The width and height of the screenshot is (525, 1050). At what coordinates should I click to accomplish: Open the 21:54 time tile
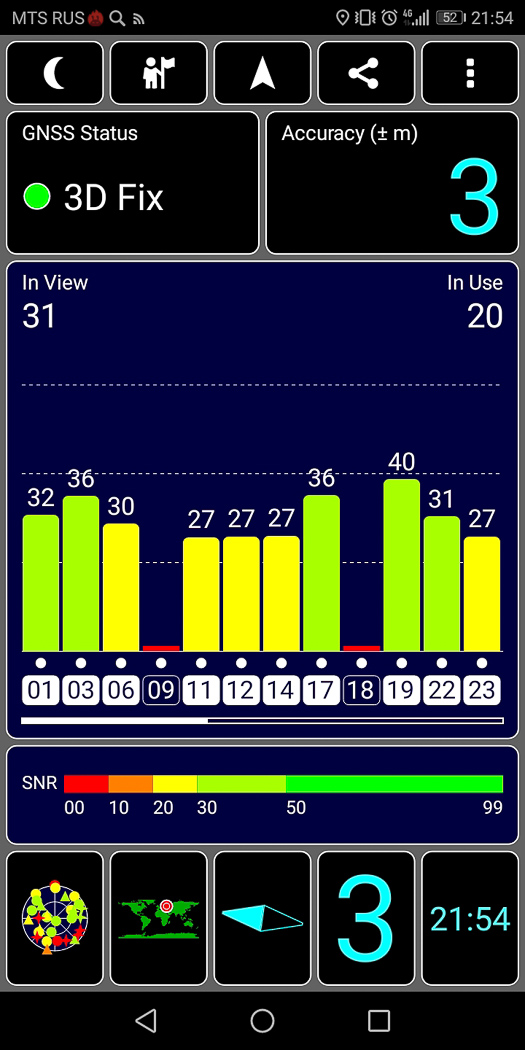[x=470, y=918]
